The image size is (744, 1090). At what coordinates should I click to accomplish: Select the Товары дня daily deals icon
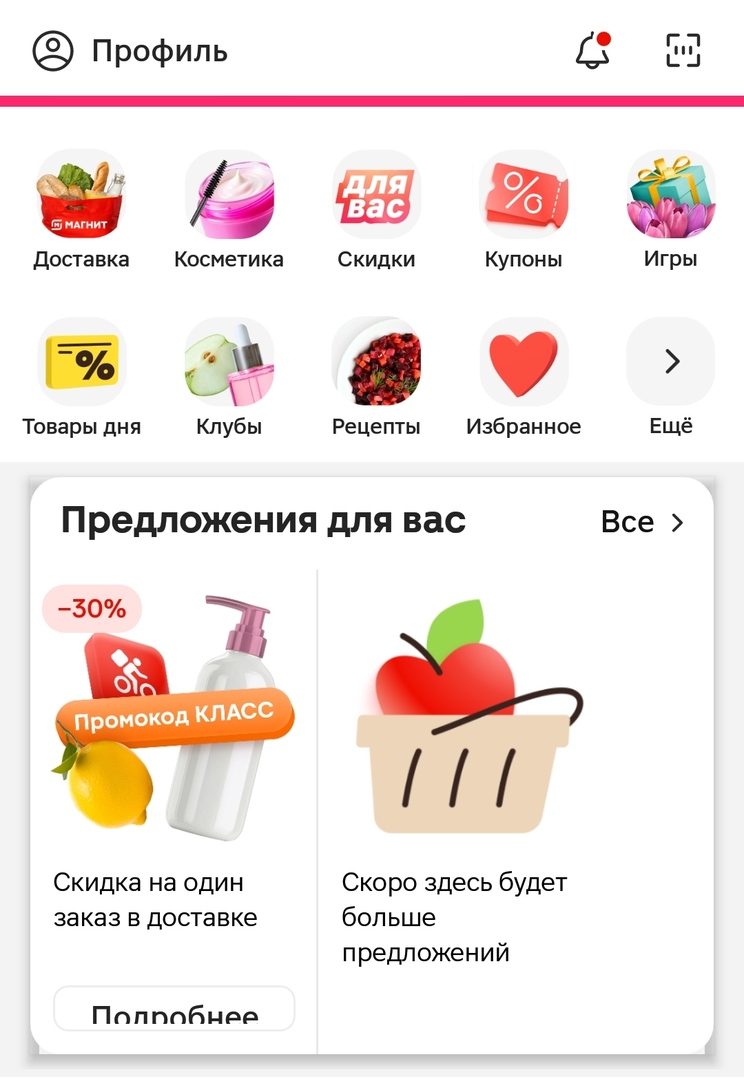click(x=82, y=361)
